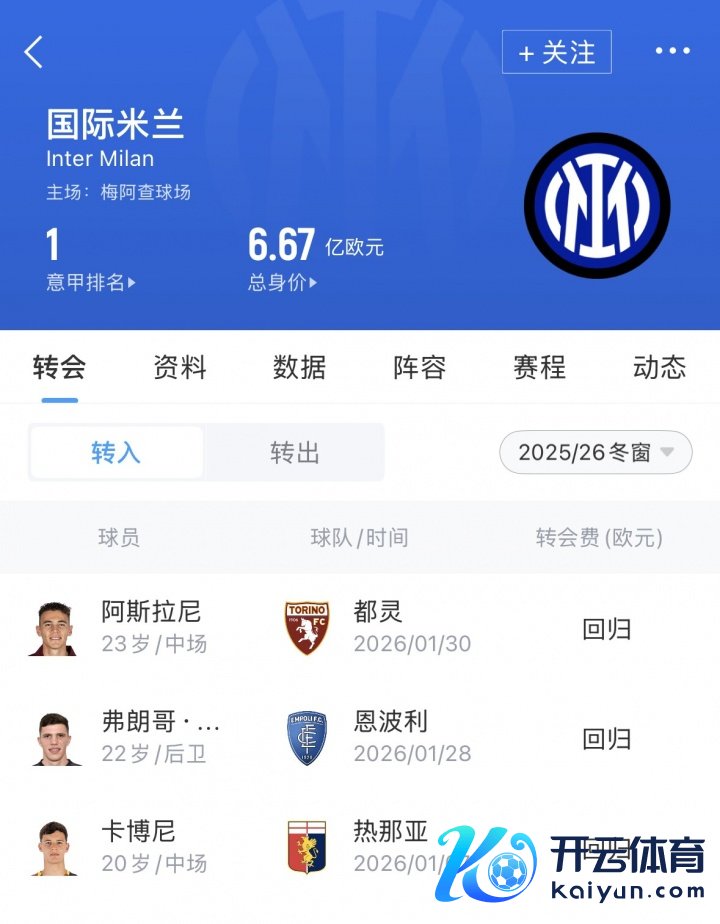Switch to the 赛程 tab
Viewport: 720px width, 924px height.
click(539, 367)
